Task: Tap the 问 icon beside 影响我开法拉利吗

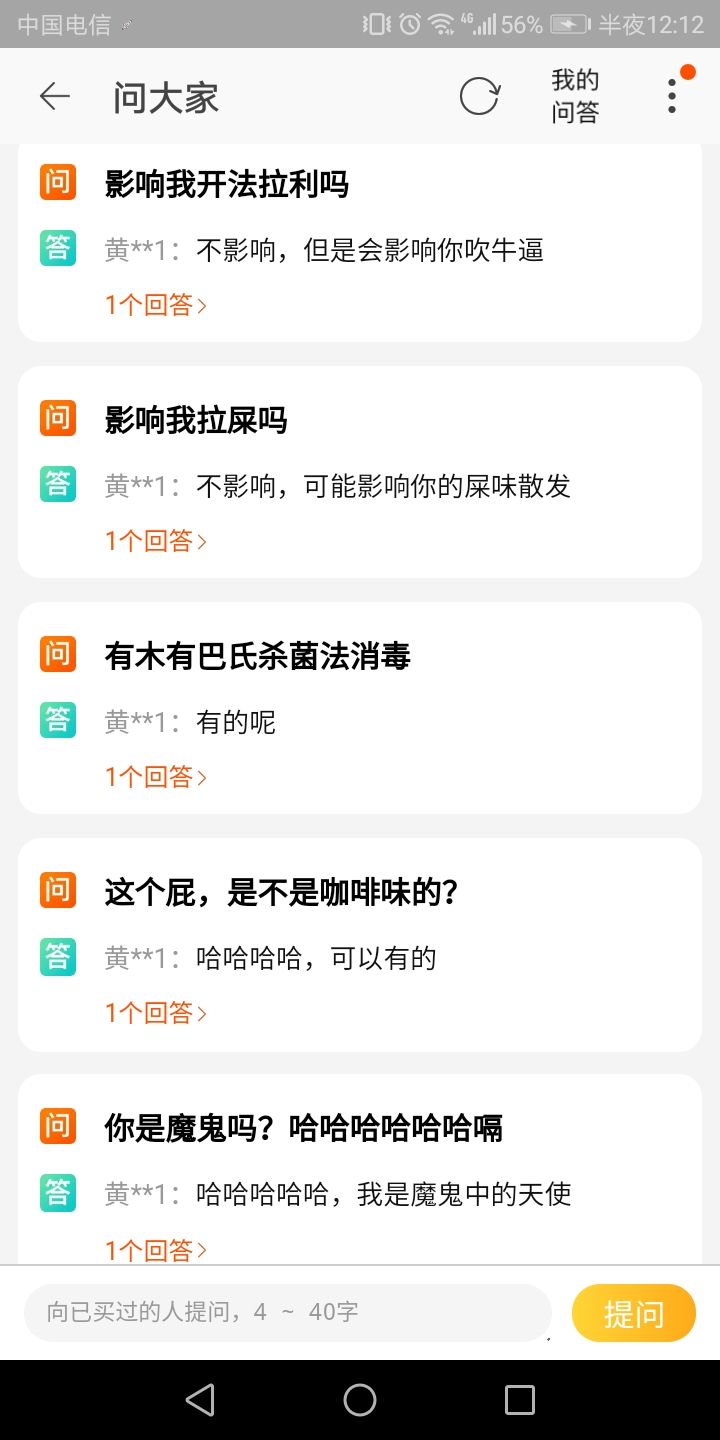Action: tap(57, 182)
